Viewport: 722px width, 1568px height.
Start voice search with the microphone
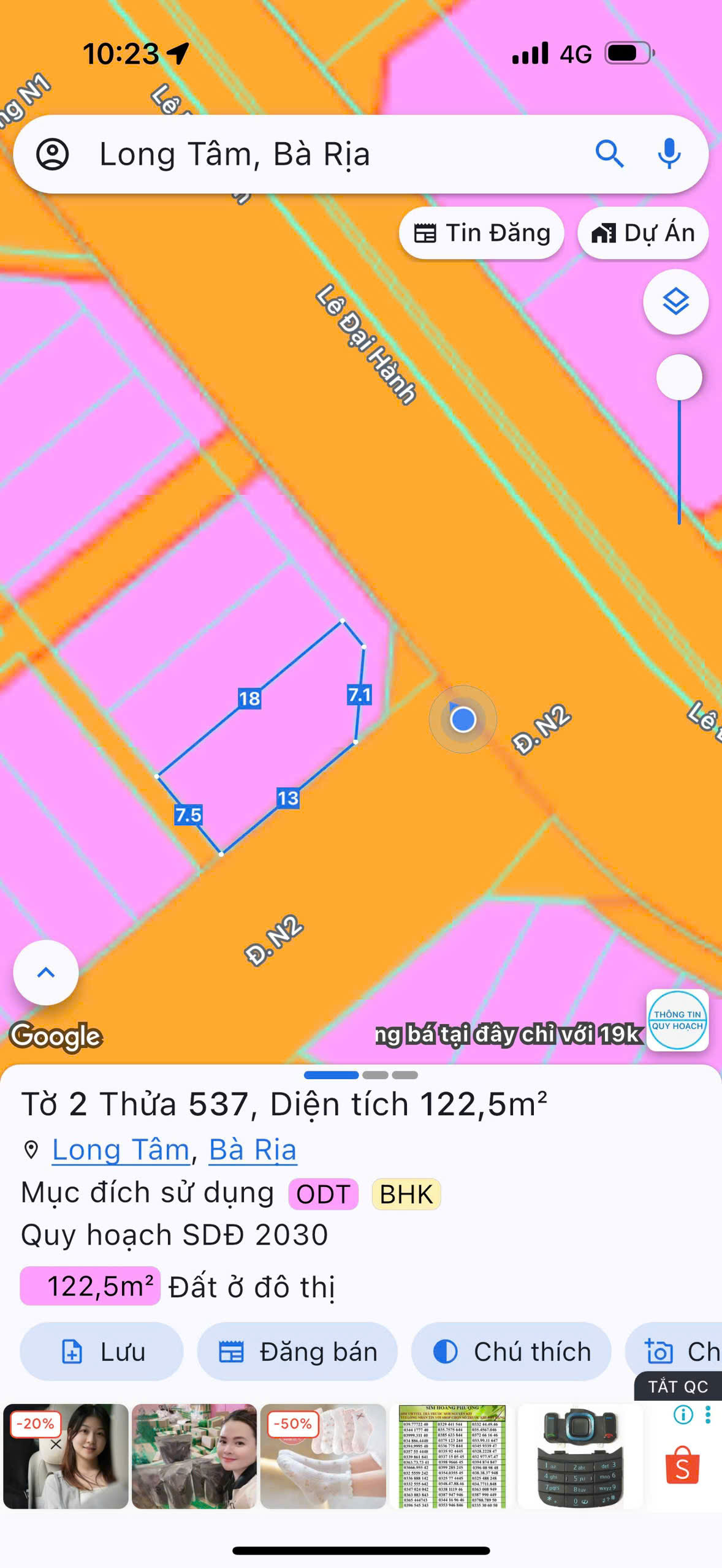click(669, 154)
